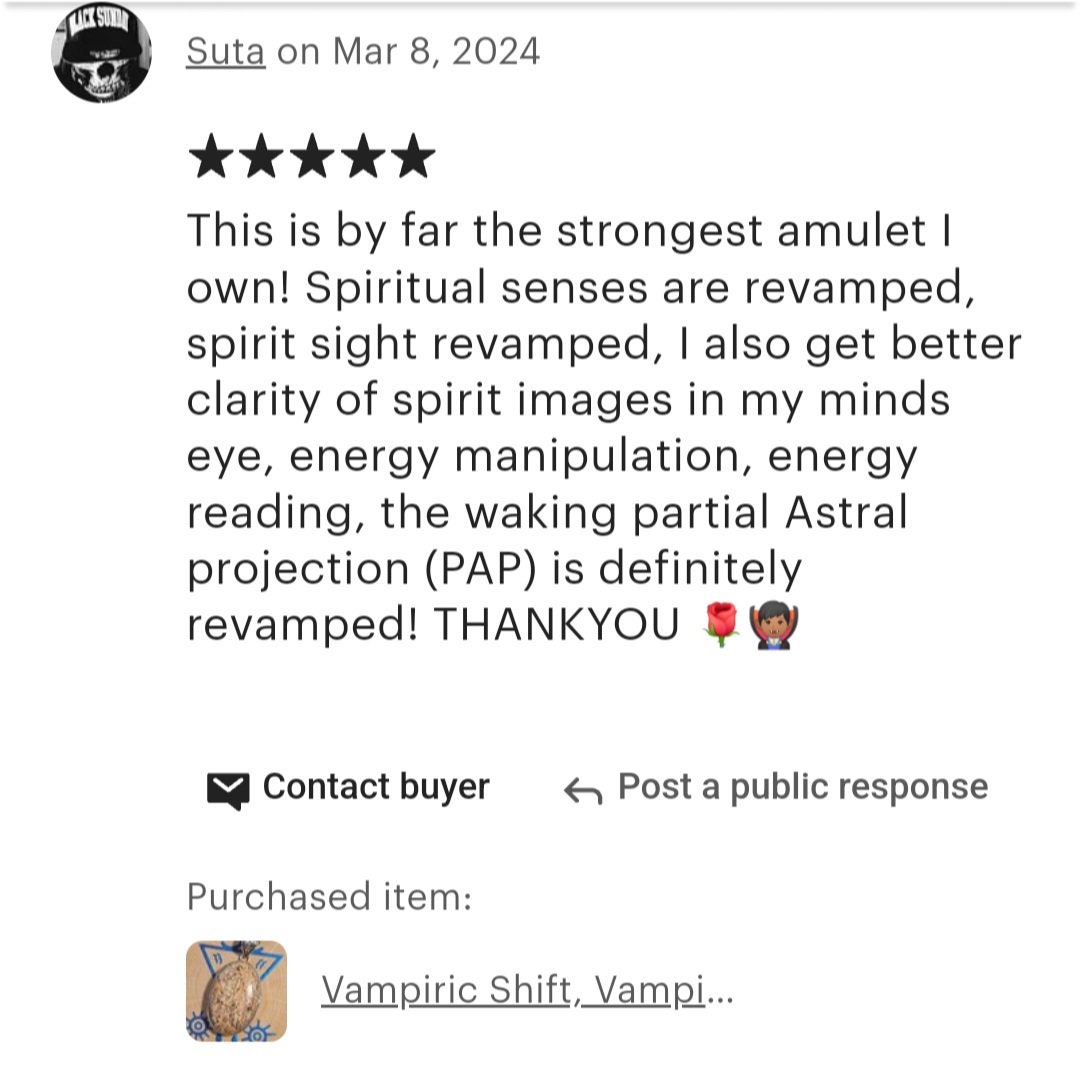Tap Suta's skull avatar picture

(x=101, y=53)
